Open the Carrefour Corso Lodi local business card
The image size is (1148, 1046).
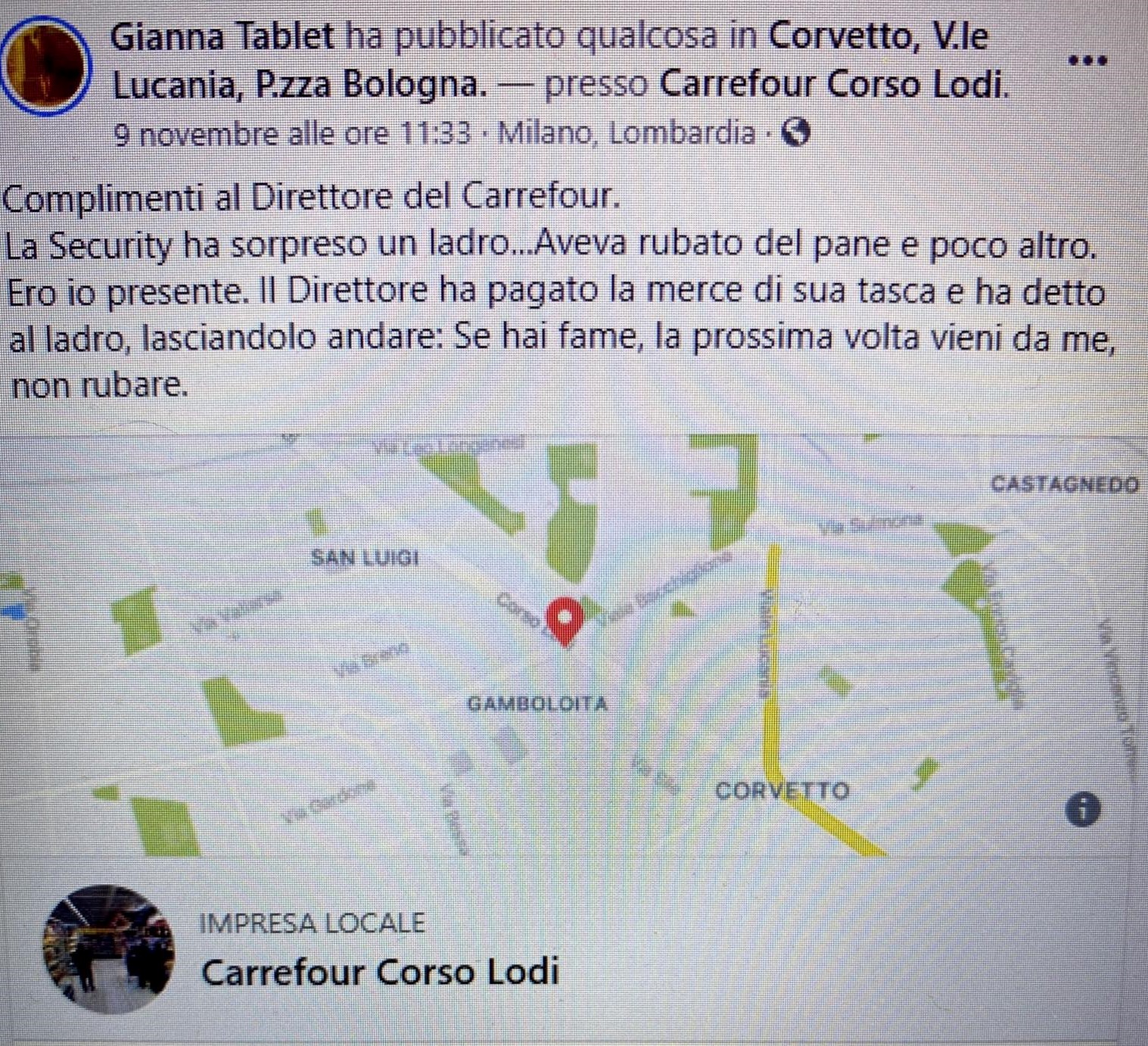point(379,972)
